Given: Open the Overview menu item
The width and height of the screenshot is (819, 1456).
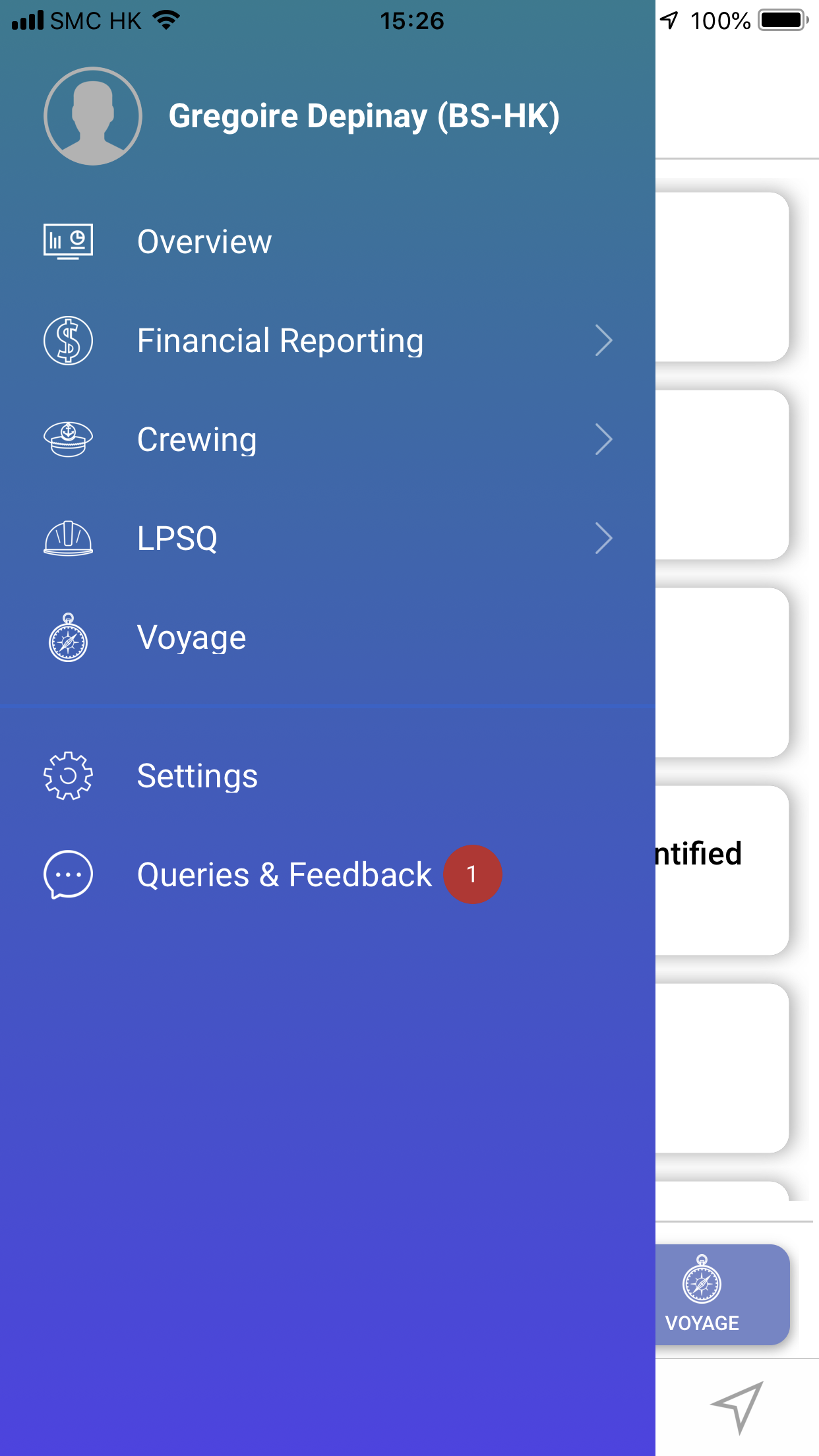Looking at the screenshot, I should click(x=328, y=241).
